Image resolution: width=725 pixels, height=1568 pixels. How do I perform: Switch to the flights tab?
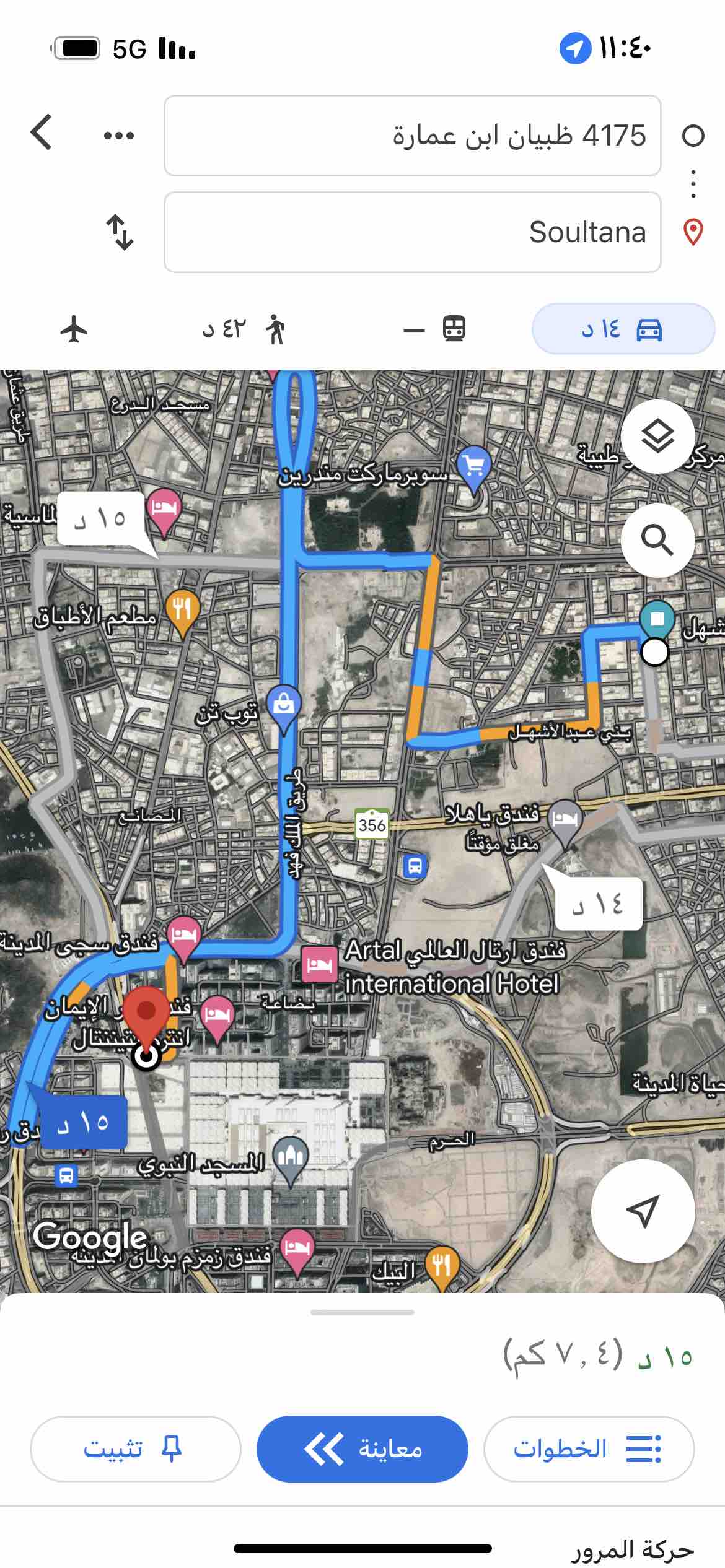click(x=74, y=329)
